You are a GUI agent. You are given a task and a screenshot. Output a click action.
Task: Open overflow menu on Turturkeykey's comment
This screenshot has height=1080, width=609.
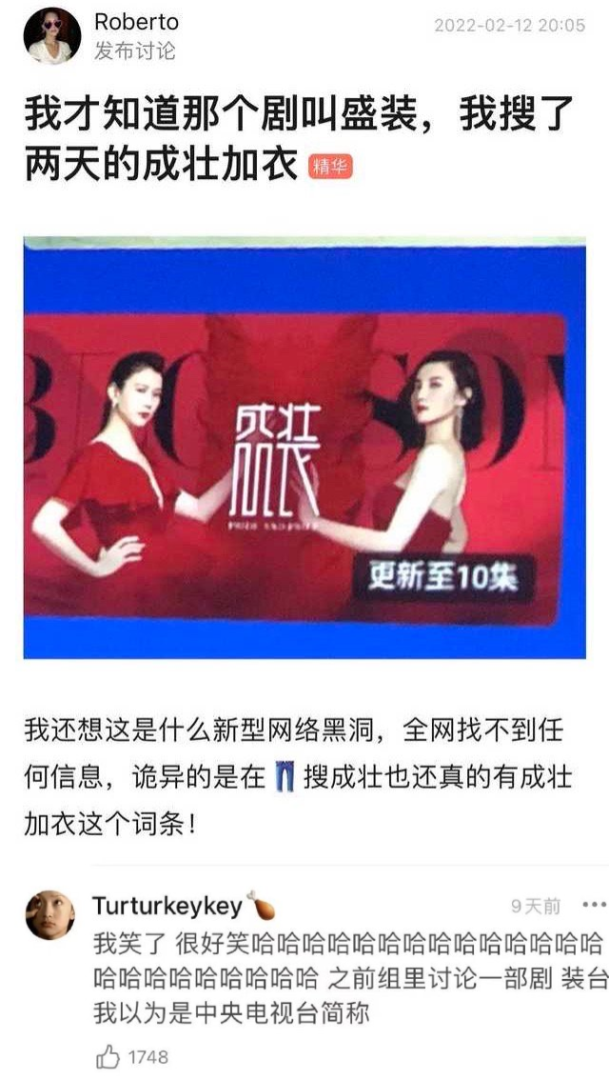click(594, 906)
